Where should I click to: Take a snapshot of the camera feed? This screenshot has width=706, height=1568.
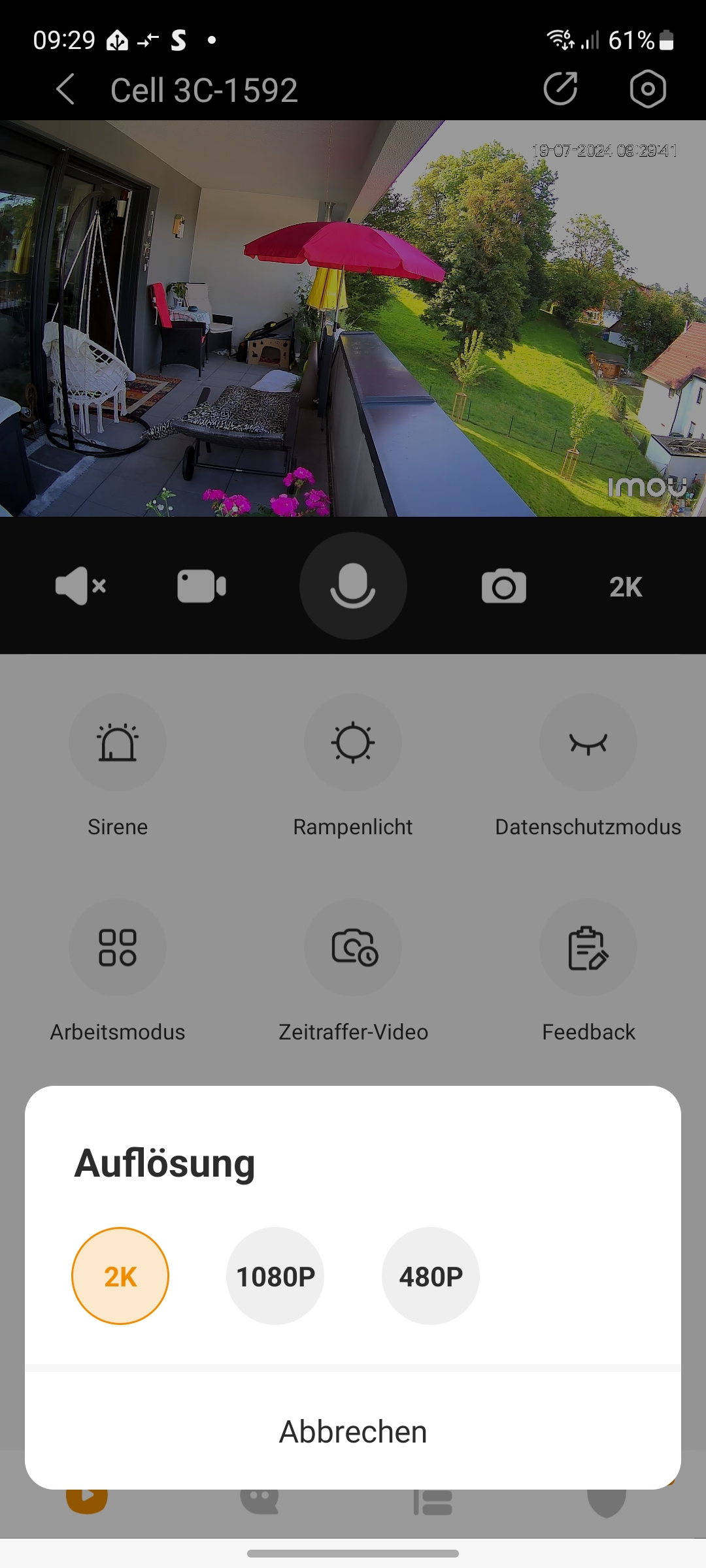click(503, 586)
